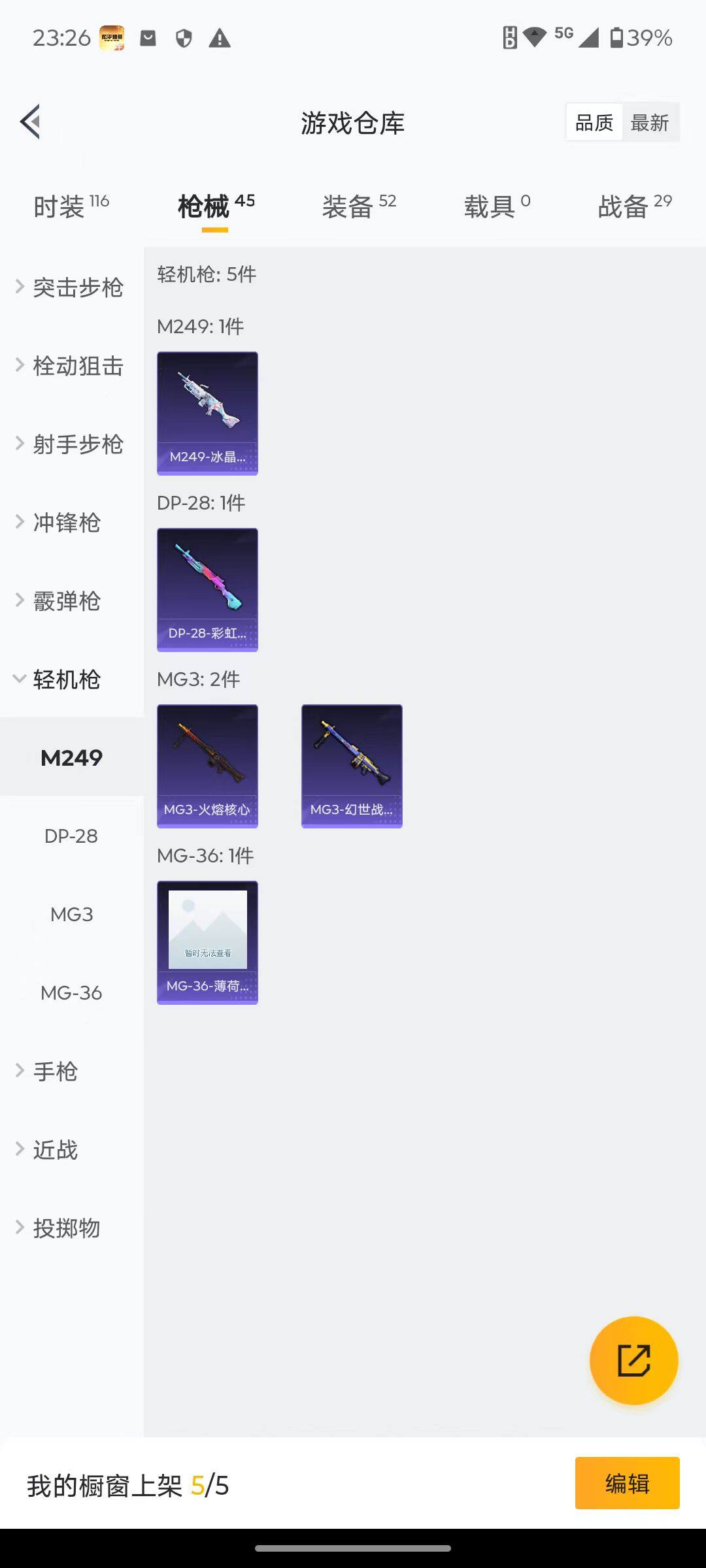Select the MG3-火熔核心 skin
This screenshot has height=1568, width=706.
207,766
